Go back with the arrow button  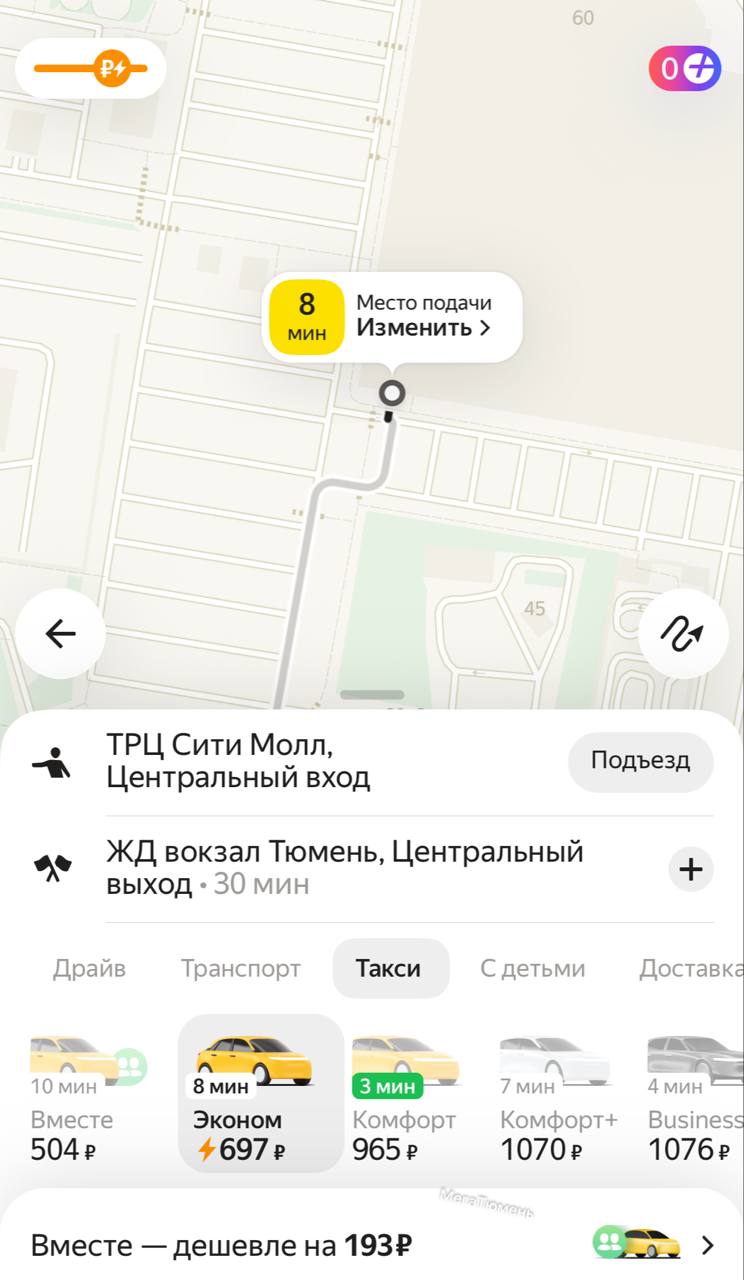60,634
